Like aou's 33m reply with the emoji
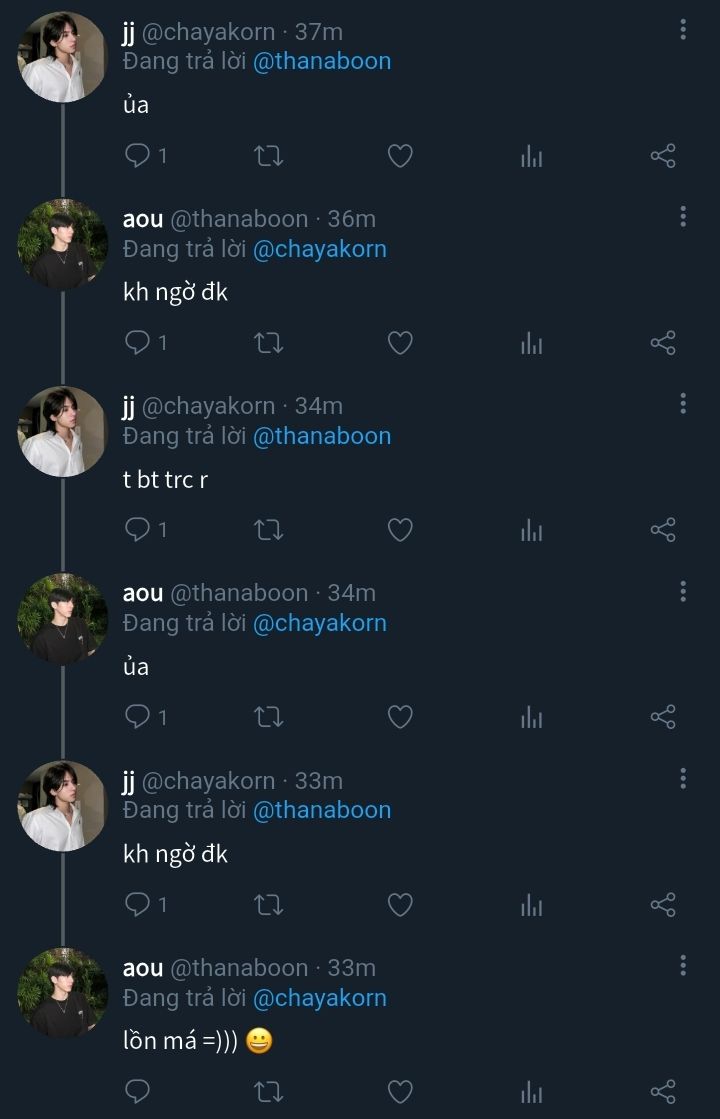Image resolution: width=720 pixels, height=1119 pixels. point(400,1092)
